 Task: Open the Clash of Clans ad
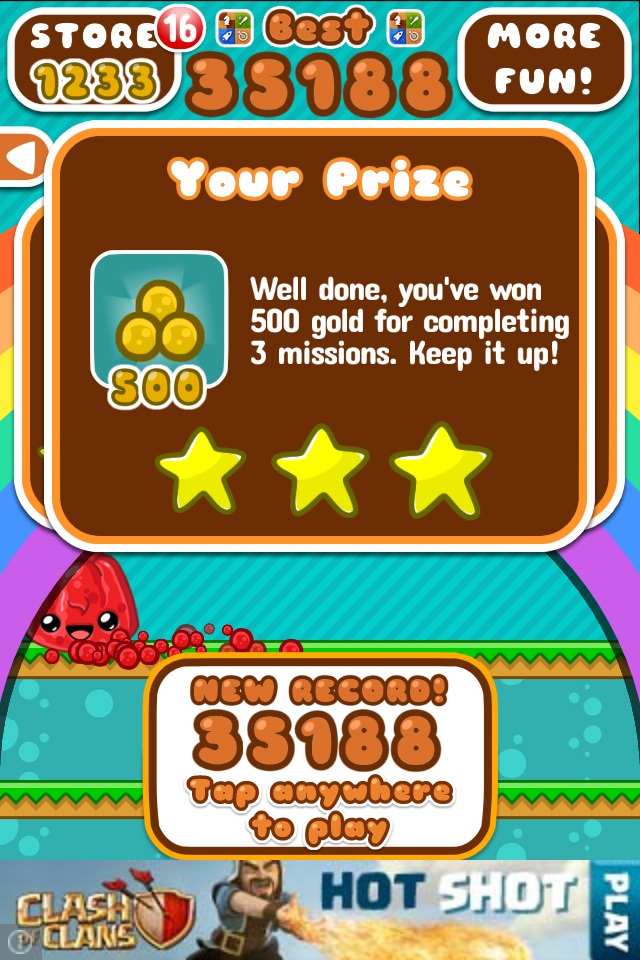(x=300, y=910)
